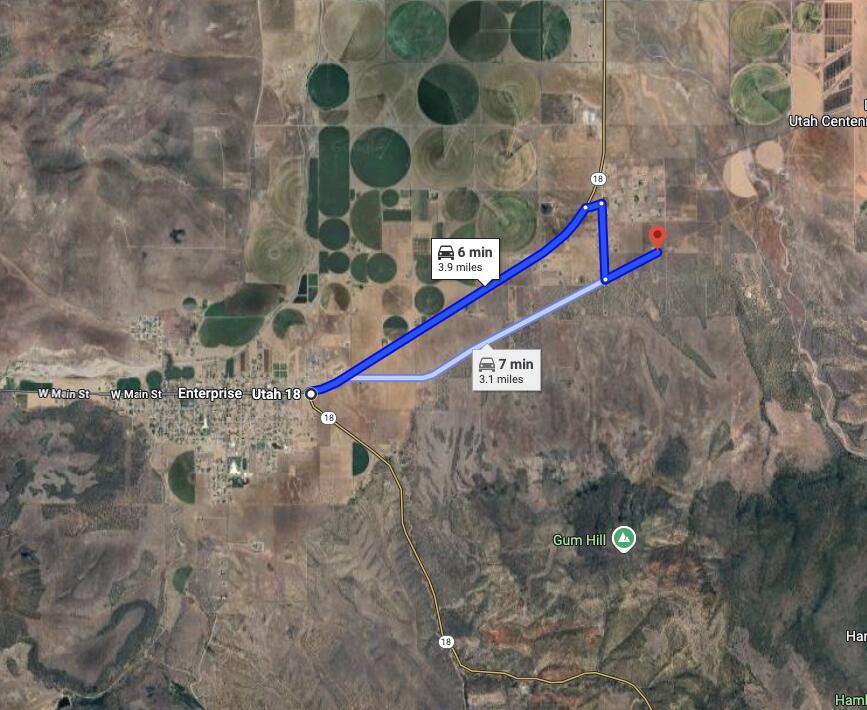Screen dimensions: 867x710
Task: Select the 7 min 3.1 miles alternate route
Action: [506, 370]
